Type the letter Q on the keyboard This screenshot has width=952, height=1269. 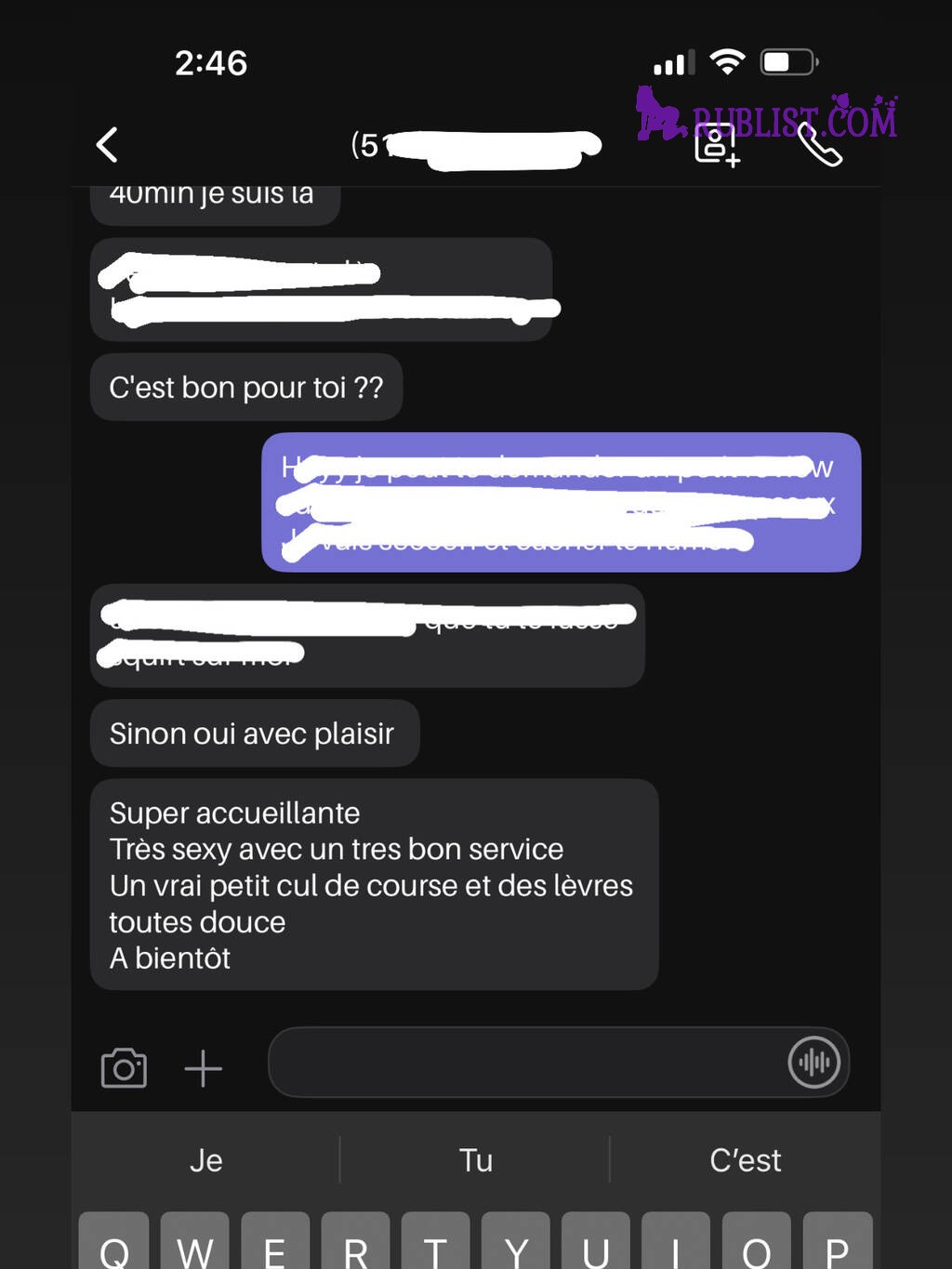pyautogui.click(x=114, y=1244)
